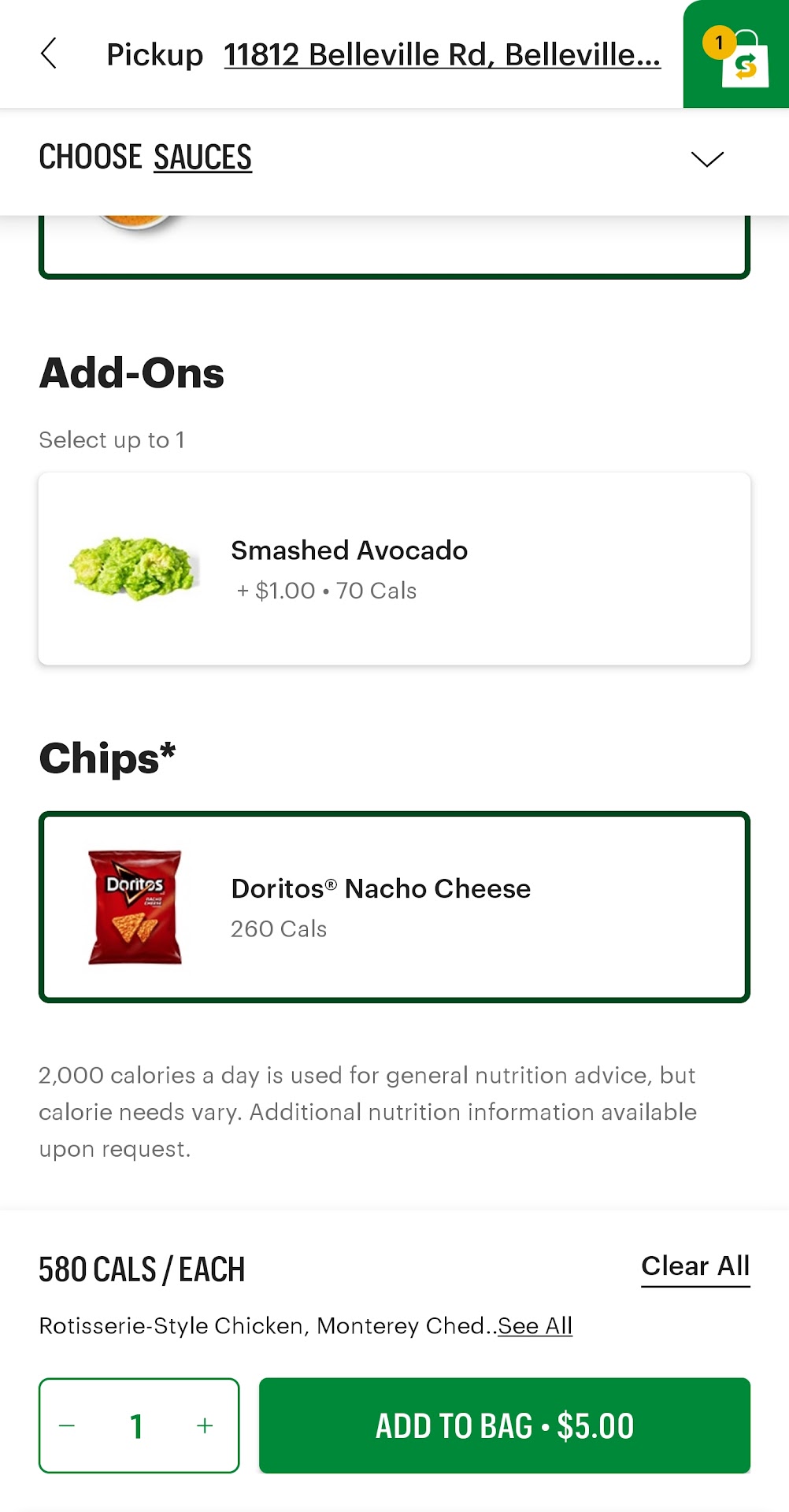789x1512 pixels.
Task: Clear All selected ingredients
Action: tap(695, 1266)
